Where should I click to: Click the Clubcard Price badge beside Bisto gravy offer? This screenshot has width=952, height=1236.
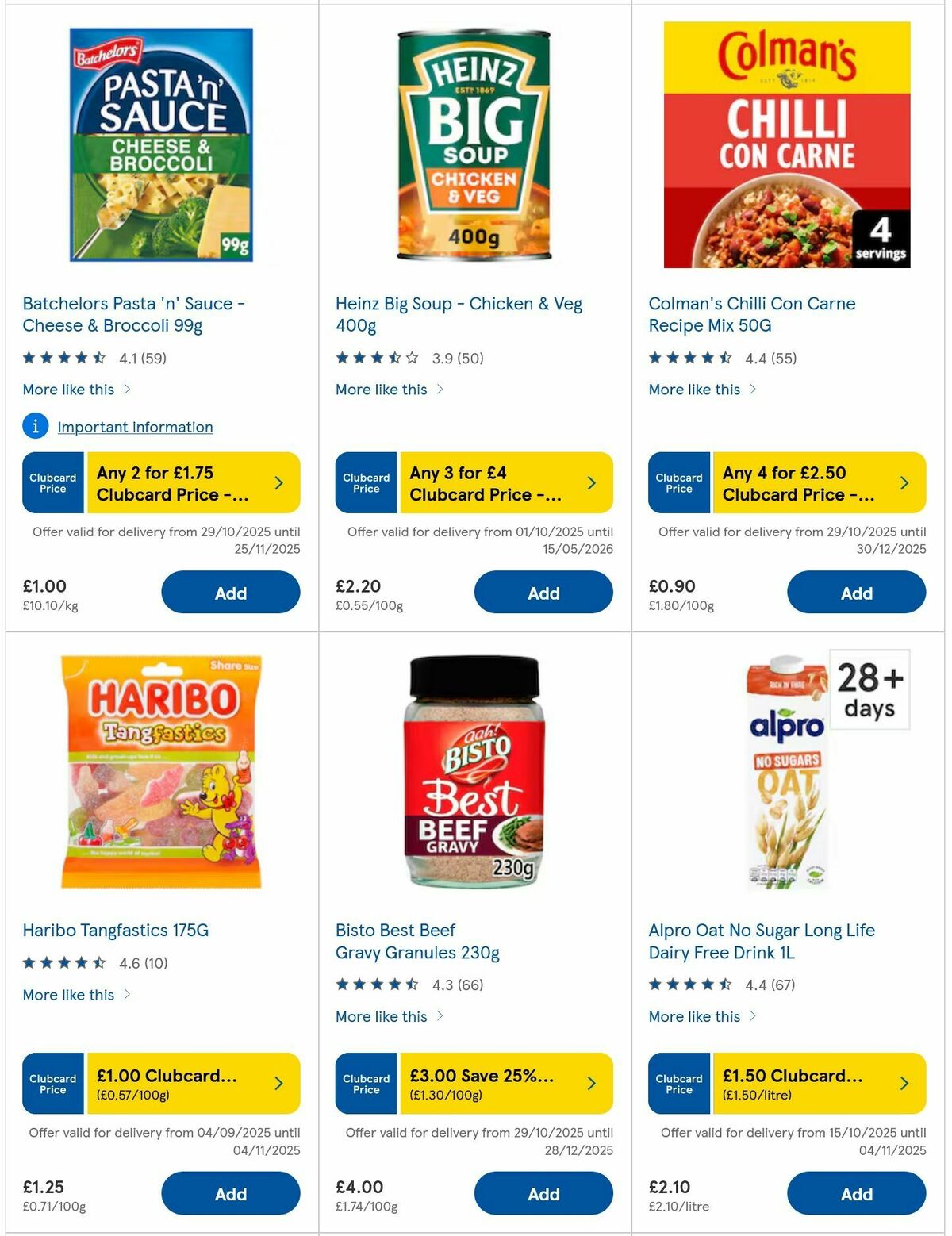pyautogui.click(x=365, y=1083)
